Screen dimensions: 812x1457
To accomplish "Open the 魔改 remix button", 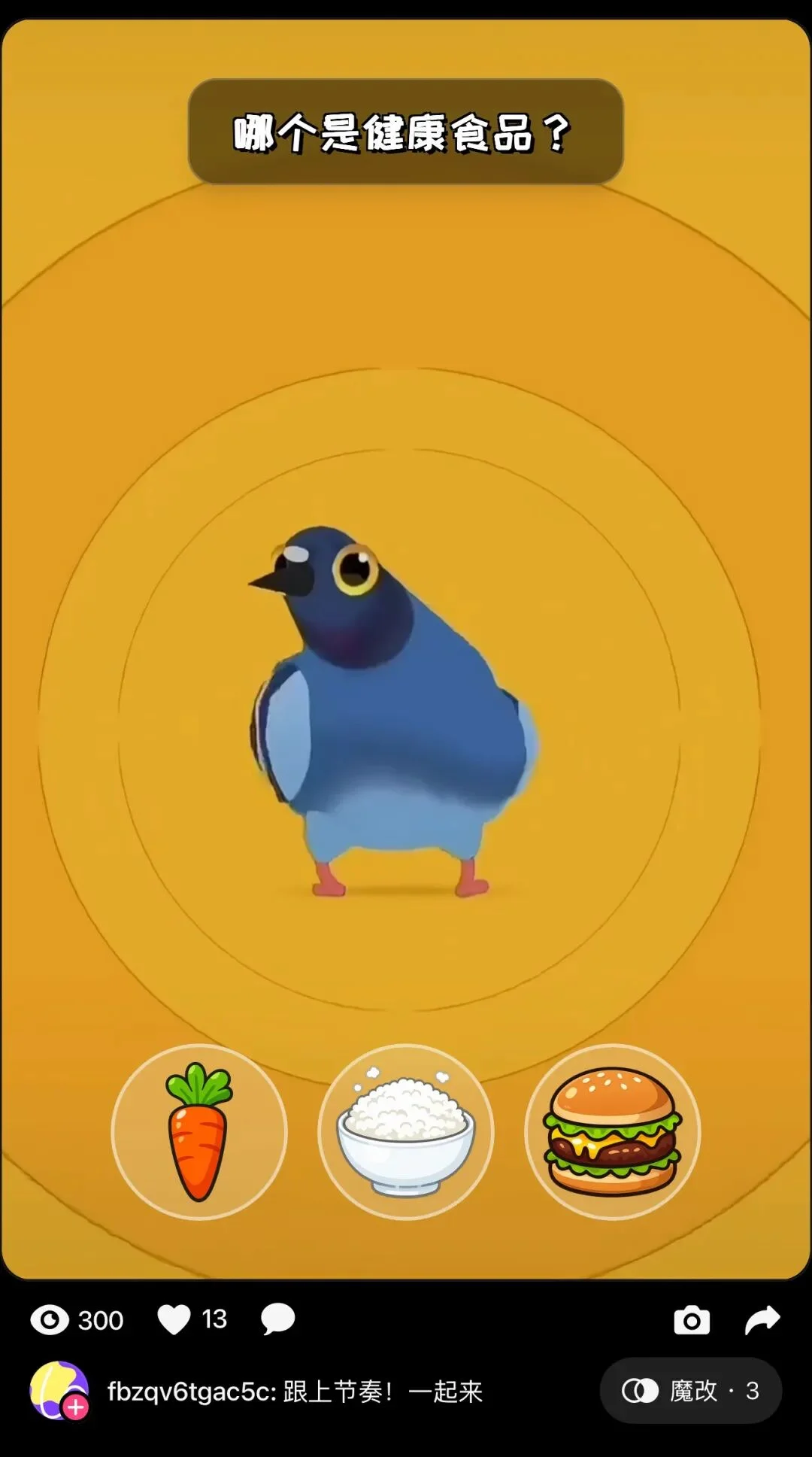I will [x=690, y=1391].
